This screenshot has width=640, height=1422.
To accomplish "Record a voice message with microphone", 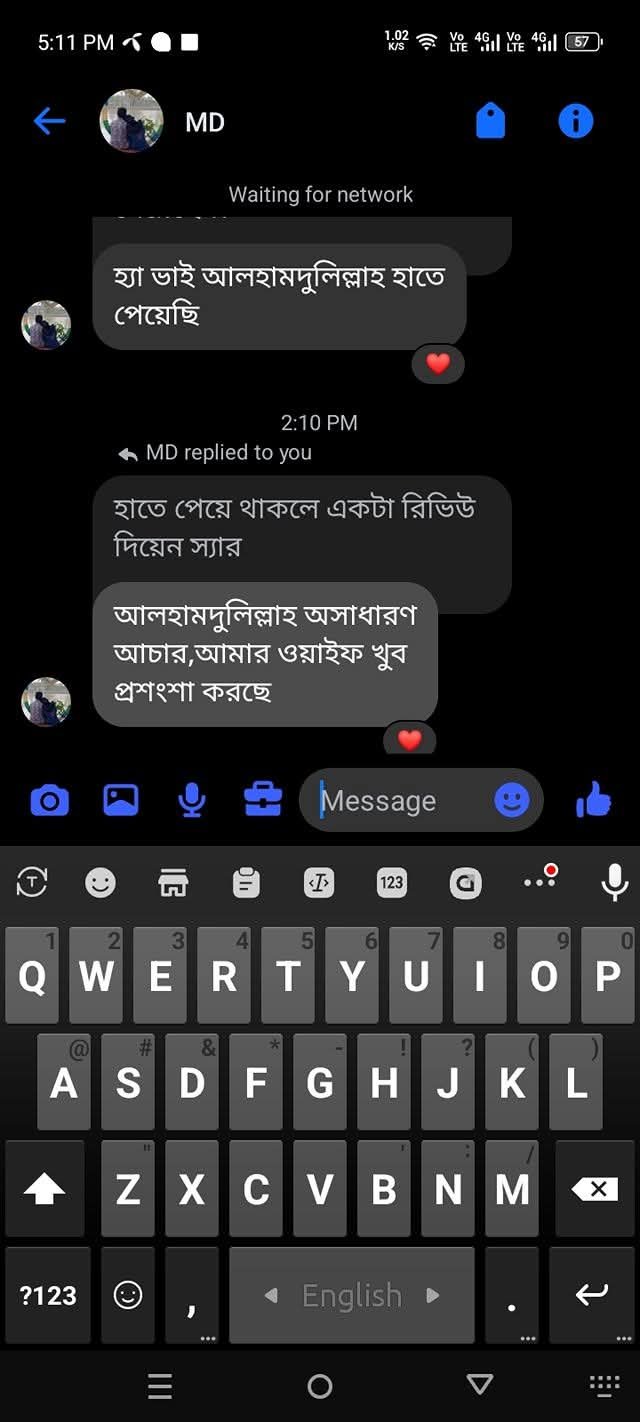I will pos(191,800).
